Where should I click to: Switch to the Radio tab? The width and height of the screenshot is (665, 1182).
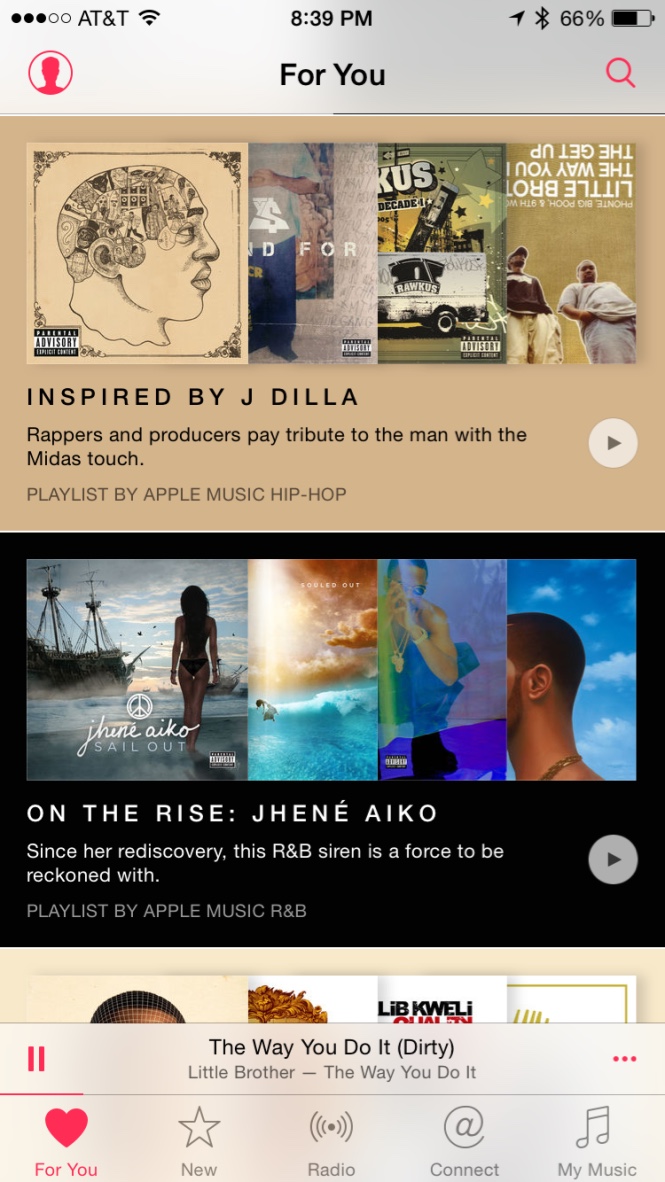[332, 1141]
